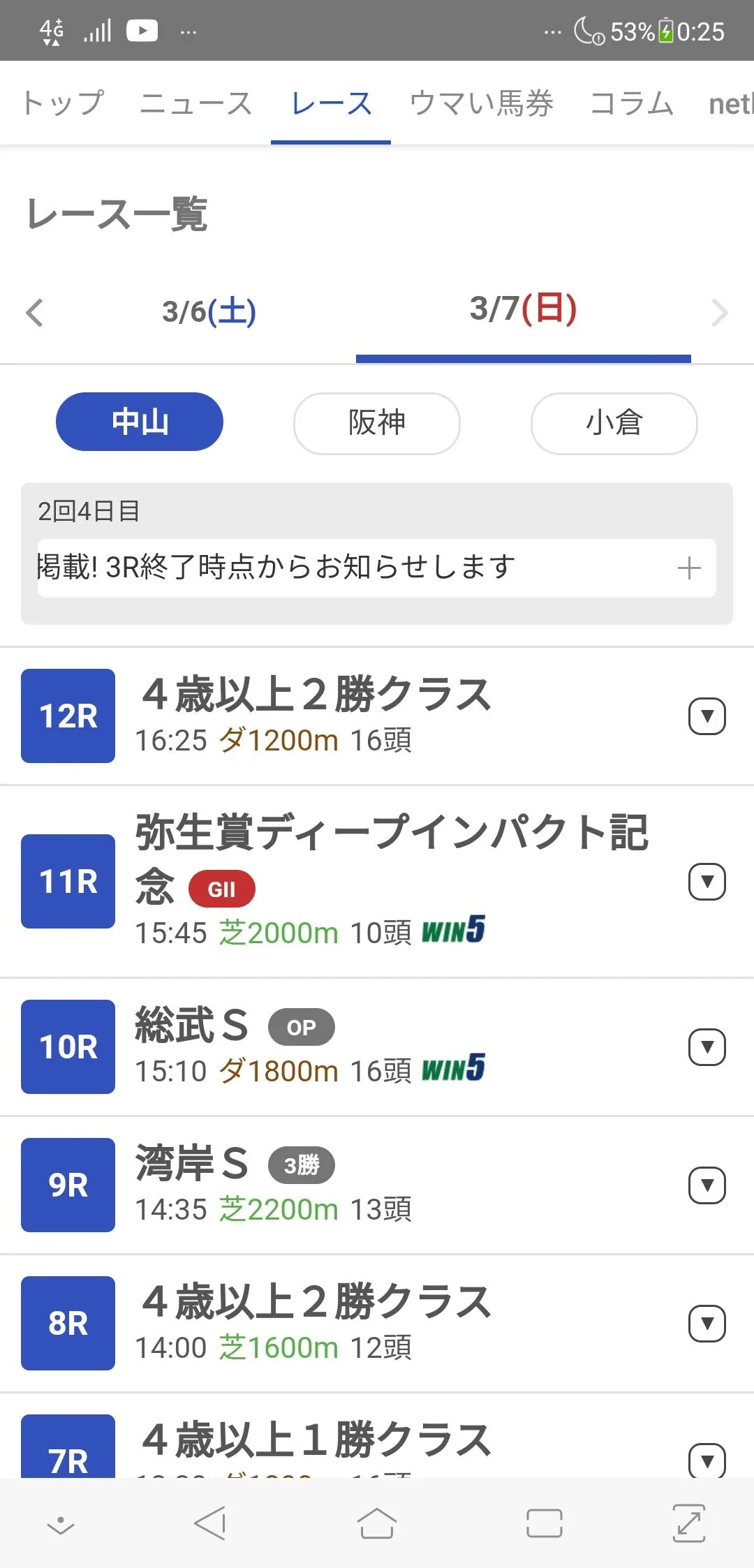Image resolution: width=754 pixels, height=1568 pixels.
Task: Switch to the トップ tab
Action: coord(63,103)
